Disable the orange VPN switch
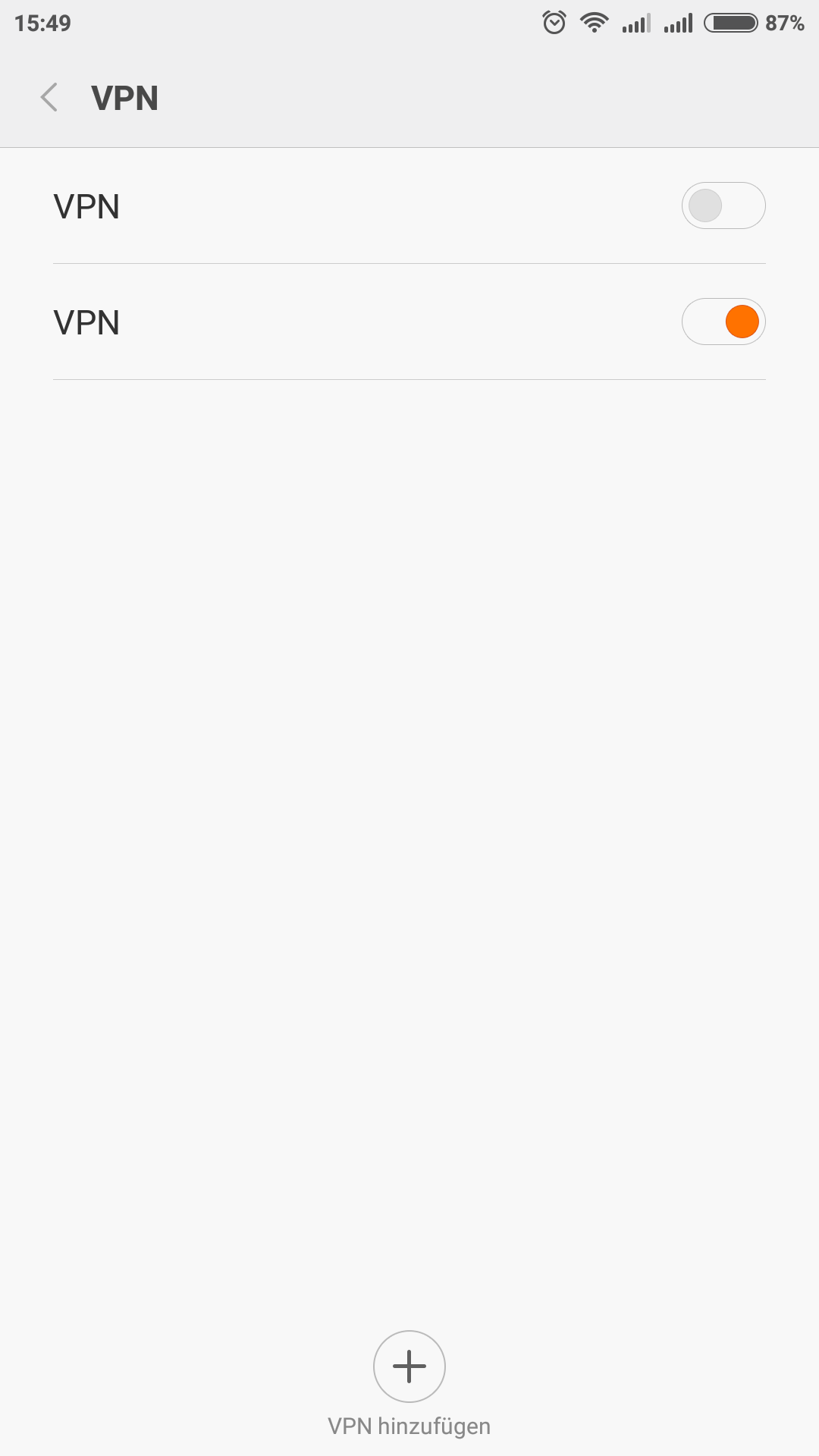Viewport: 819px width, 1456px height. pos(723,322)
